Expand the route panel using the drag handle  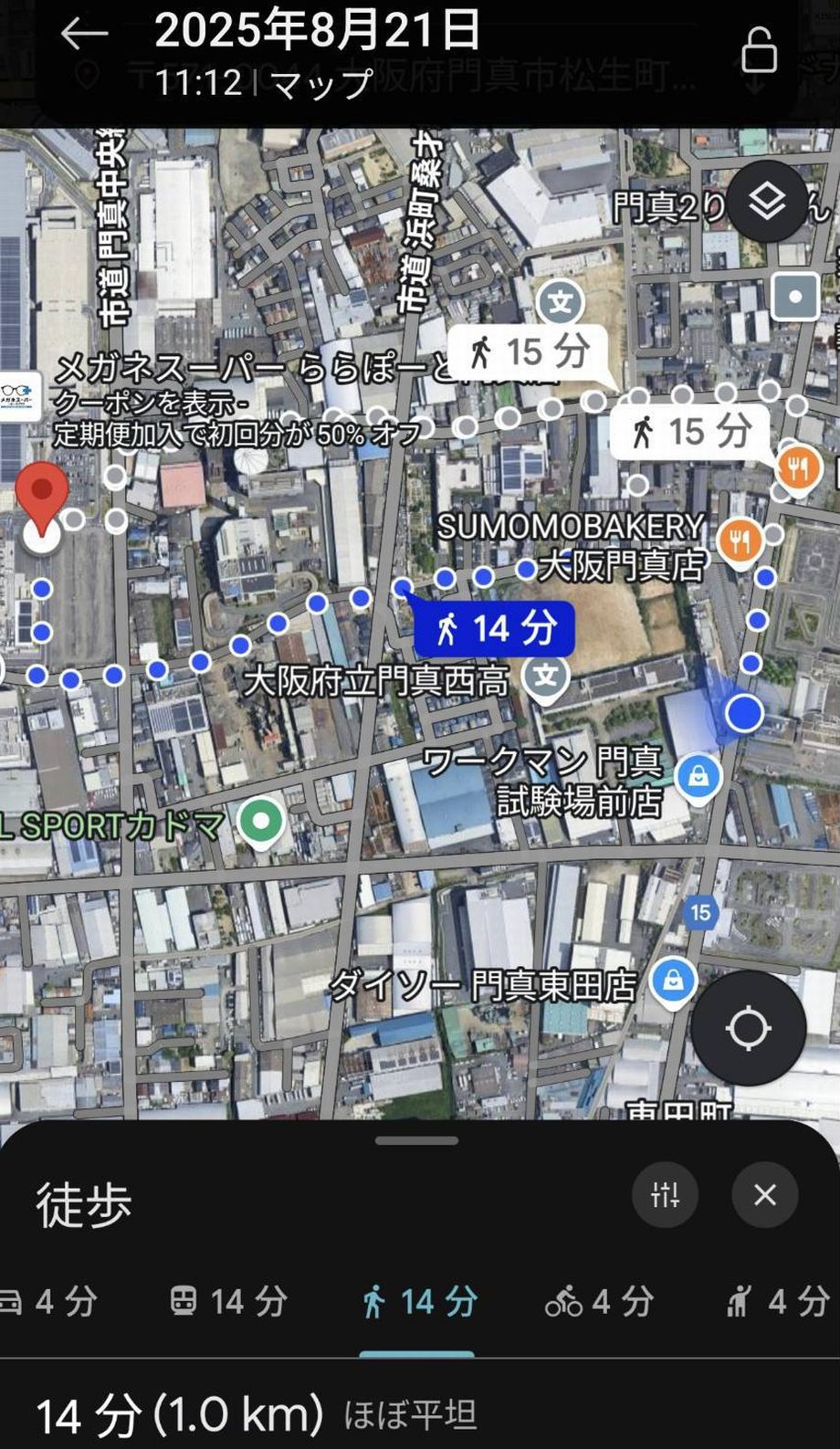tap(416, 1140)
